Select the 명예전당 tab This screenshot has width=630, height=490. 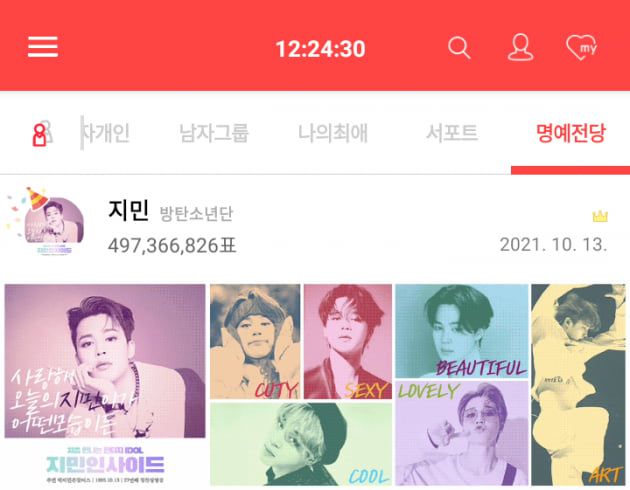pyautogui.click(x=570, y=133)
